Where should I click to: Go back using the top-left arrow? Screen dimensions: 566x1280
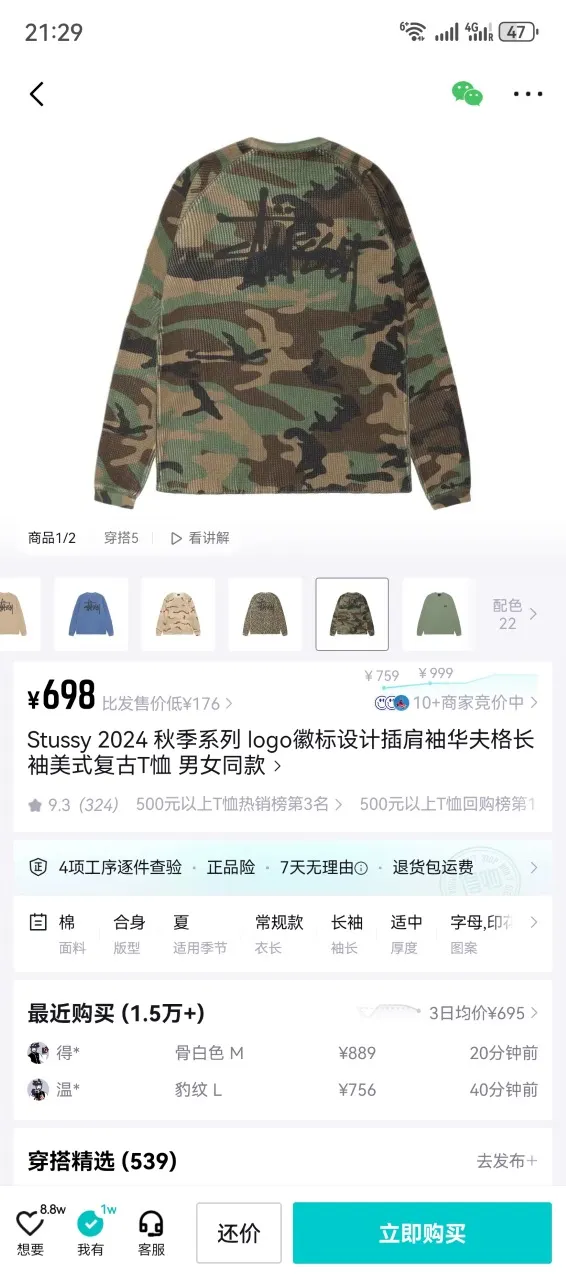pos(37,94)
